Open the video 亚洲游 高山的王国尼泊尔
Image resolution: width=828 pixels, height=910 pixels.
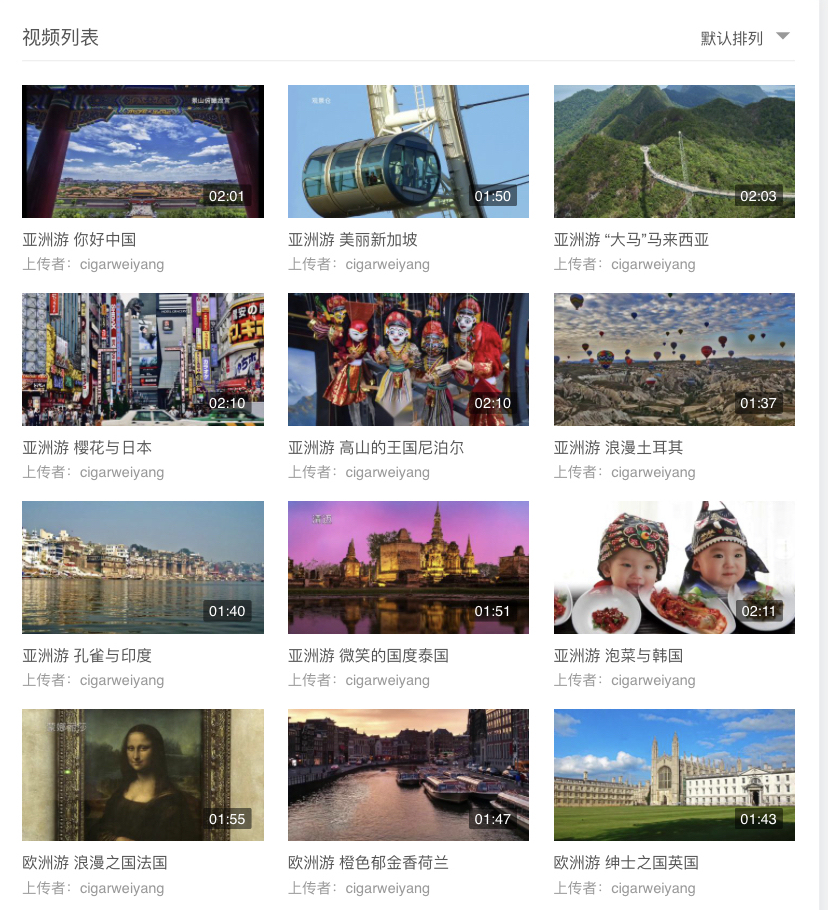tap(408, 359)
